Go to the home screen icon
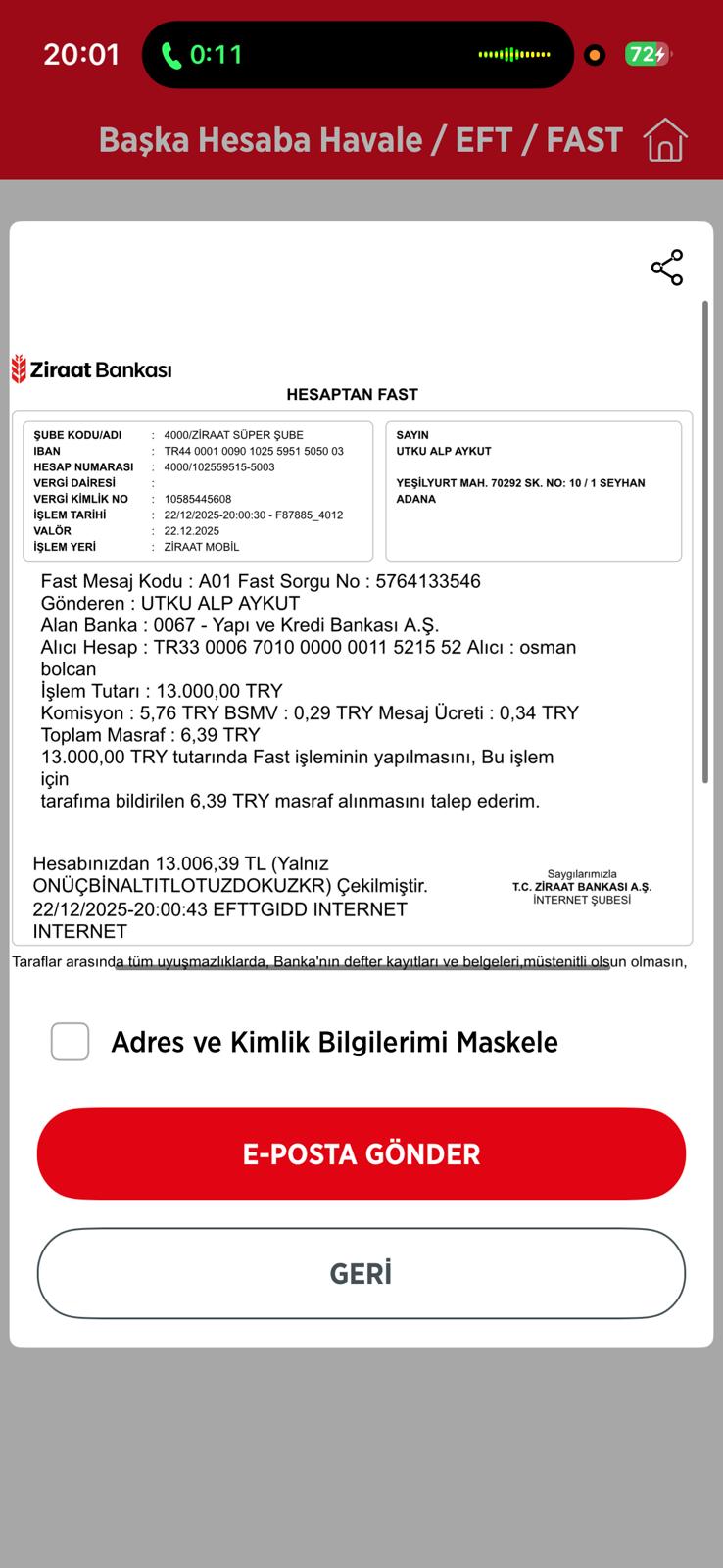 point(665,140)
